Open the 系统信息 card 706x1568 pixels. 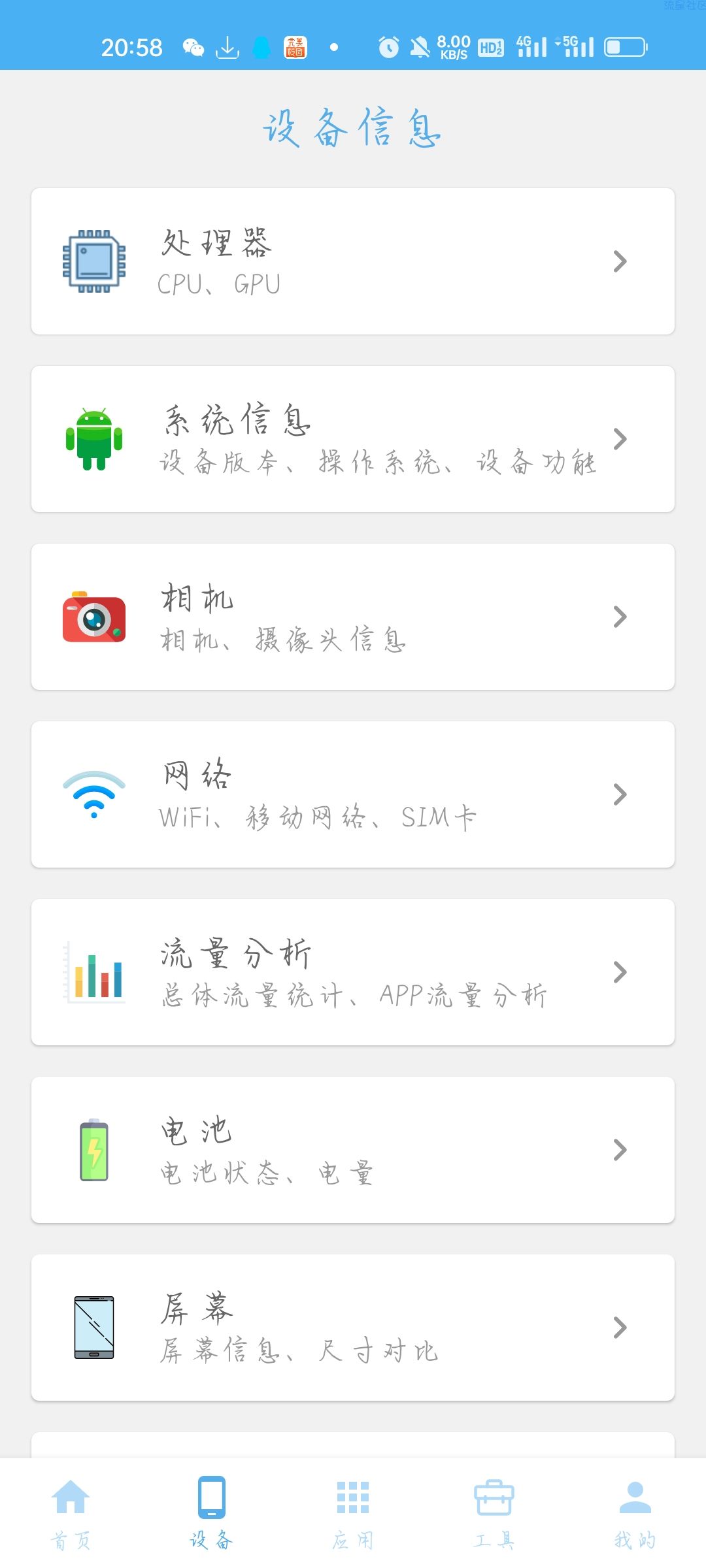click(x=353, y=439)
